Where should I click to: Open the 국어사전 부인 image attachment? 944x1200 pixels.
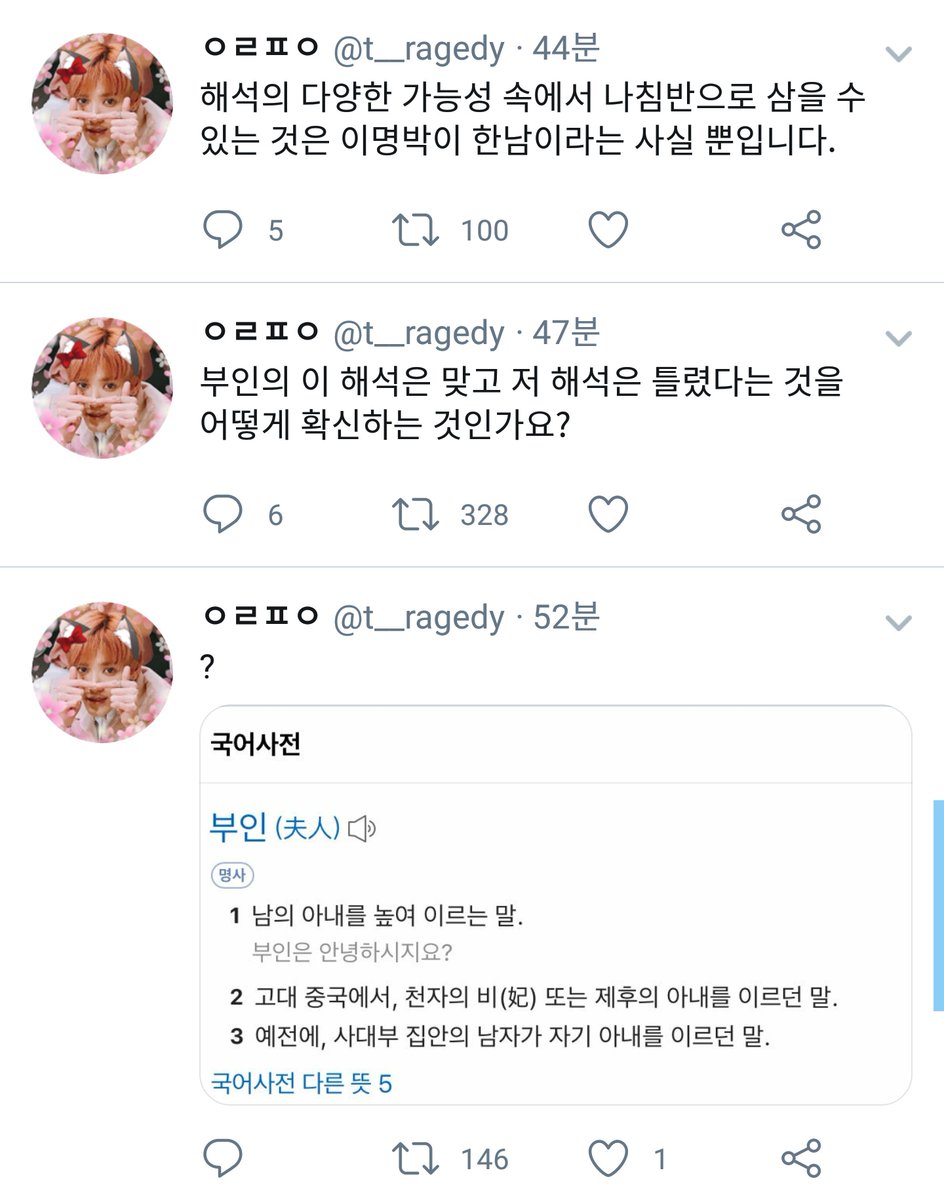(x=556, y=905)
